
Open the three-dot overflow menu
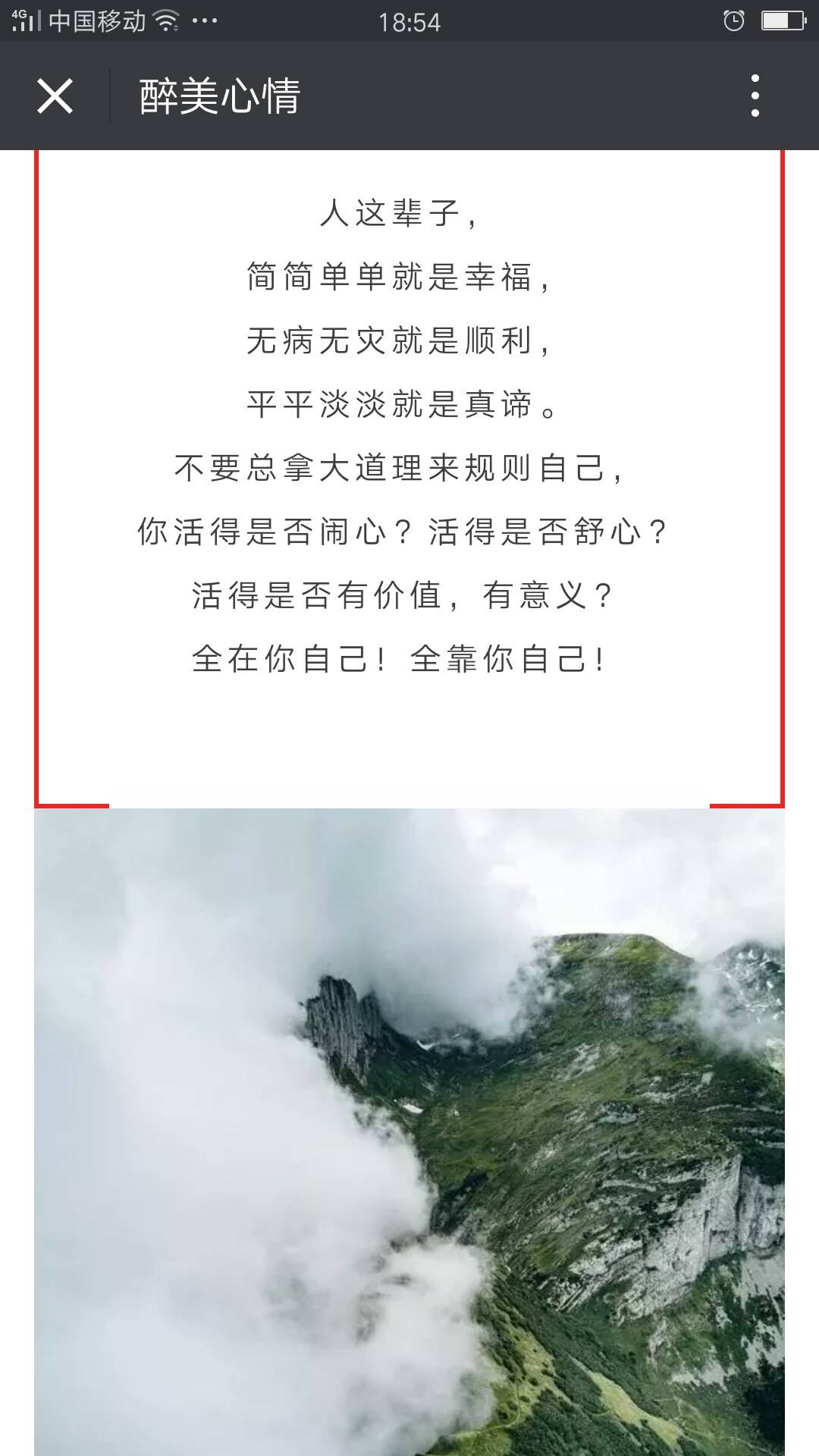(x=754, y=96)
